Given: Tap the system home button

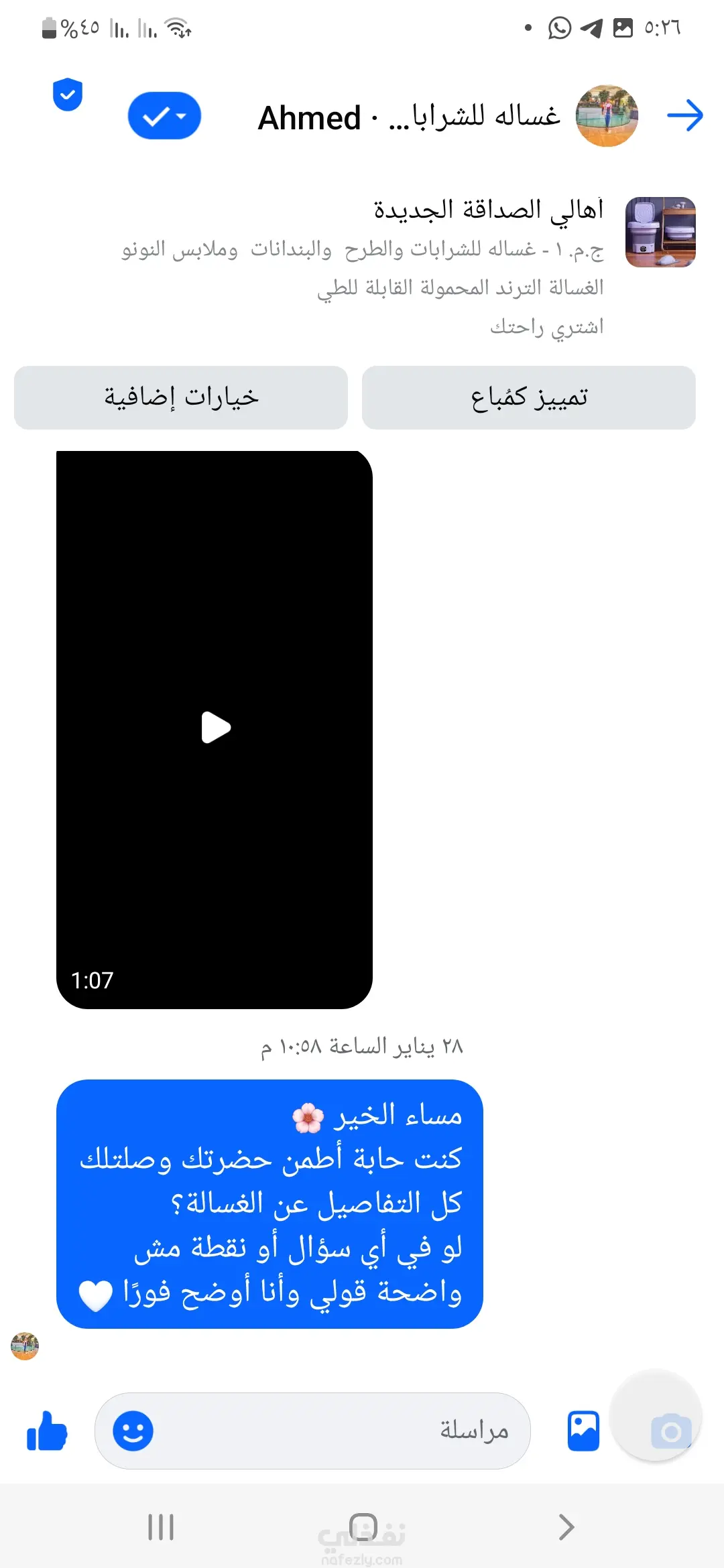Looking at the screenshot, I should pos(363,1527).
